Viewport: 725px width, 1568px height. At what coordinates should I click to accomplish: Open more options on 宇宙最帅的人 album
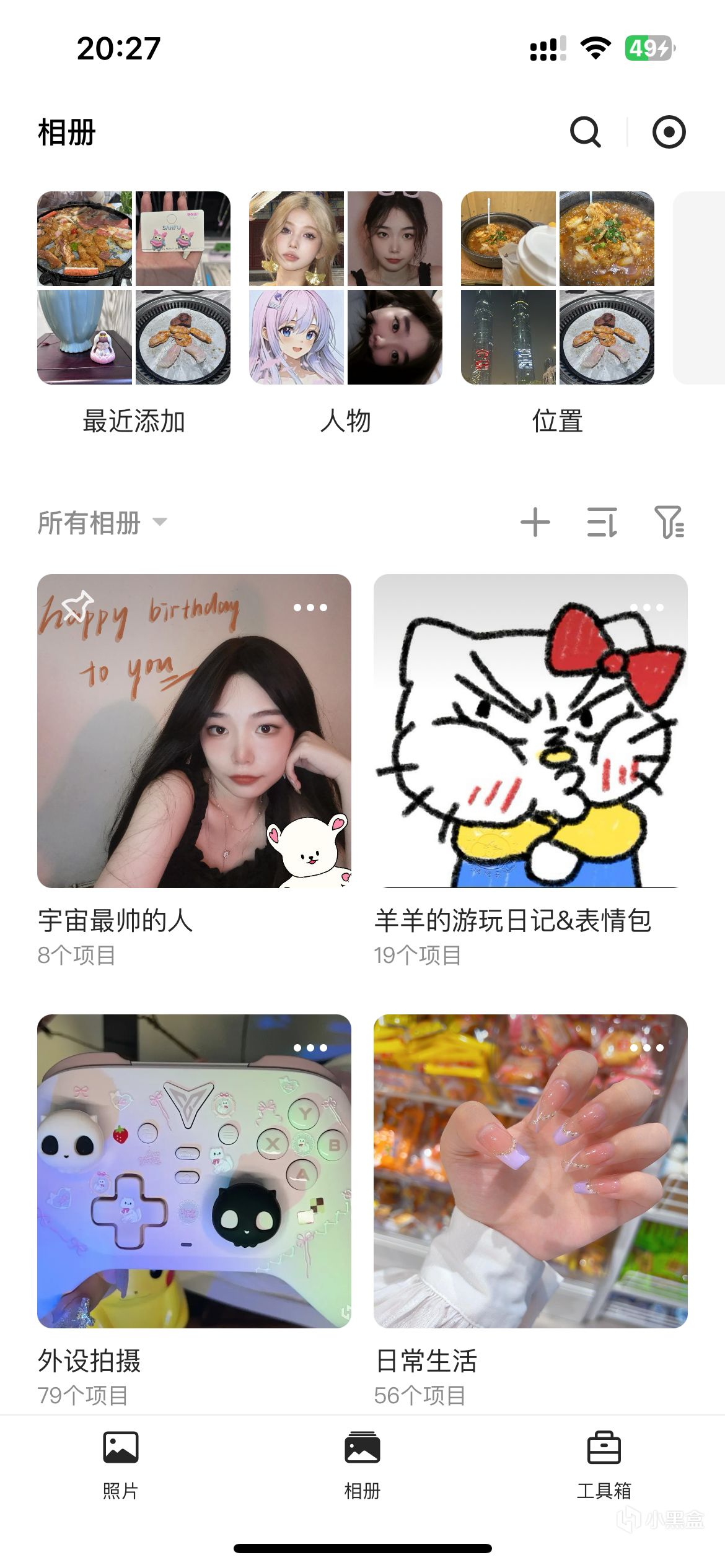(x=310, y=608)
